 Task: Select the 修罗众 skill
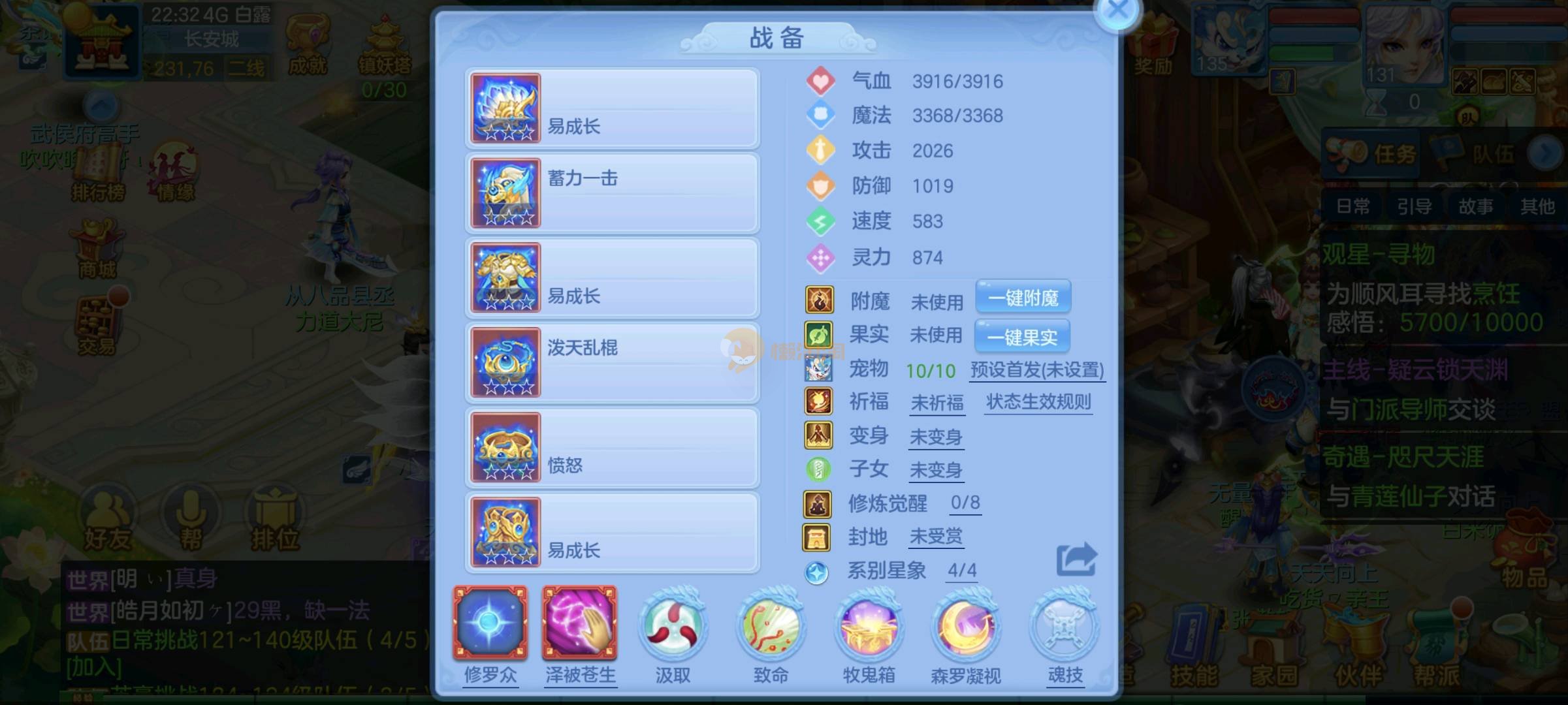coord(490,623)
